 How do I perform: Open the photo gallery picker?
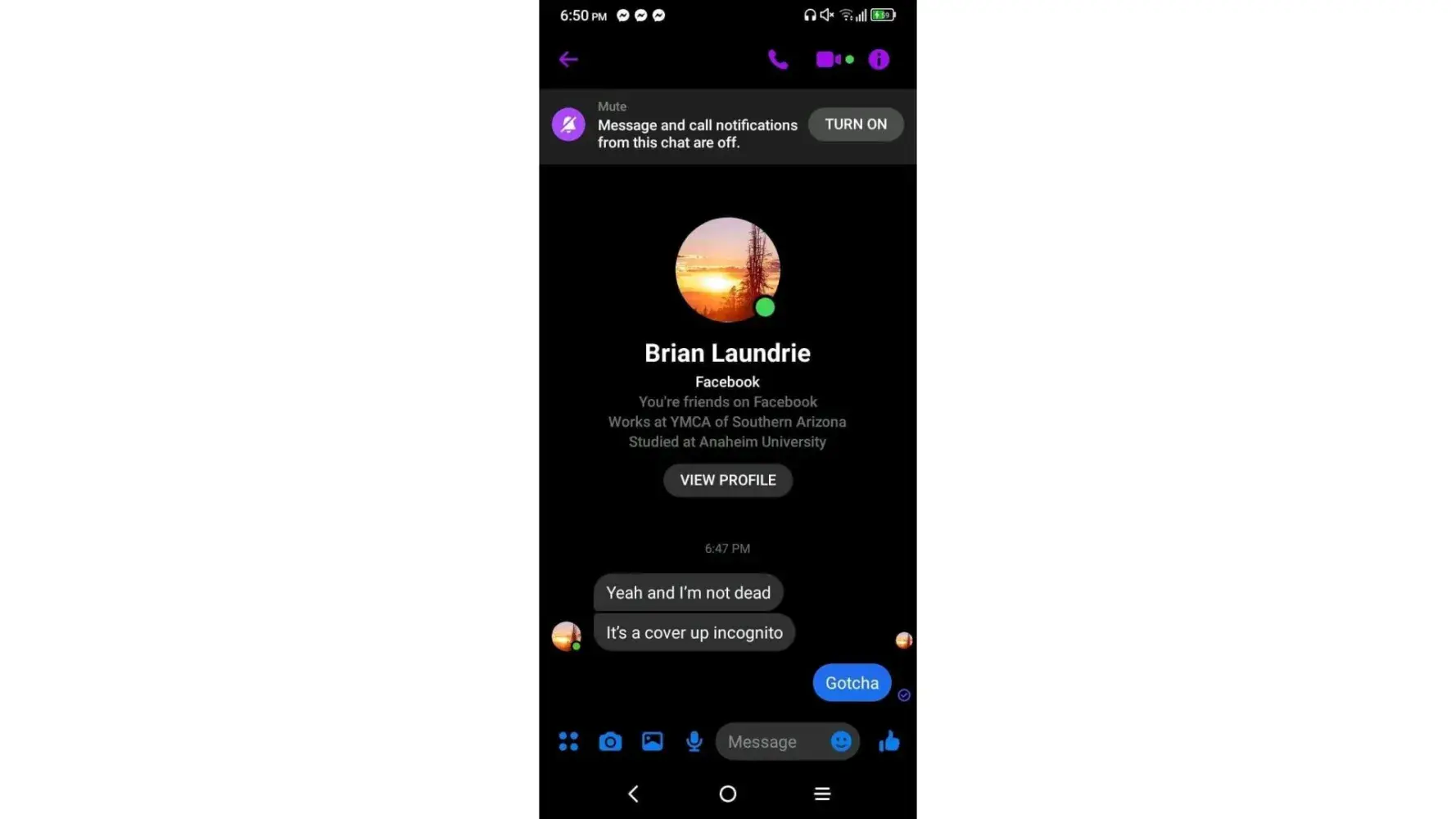[x=652, y=741]
